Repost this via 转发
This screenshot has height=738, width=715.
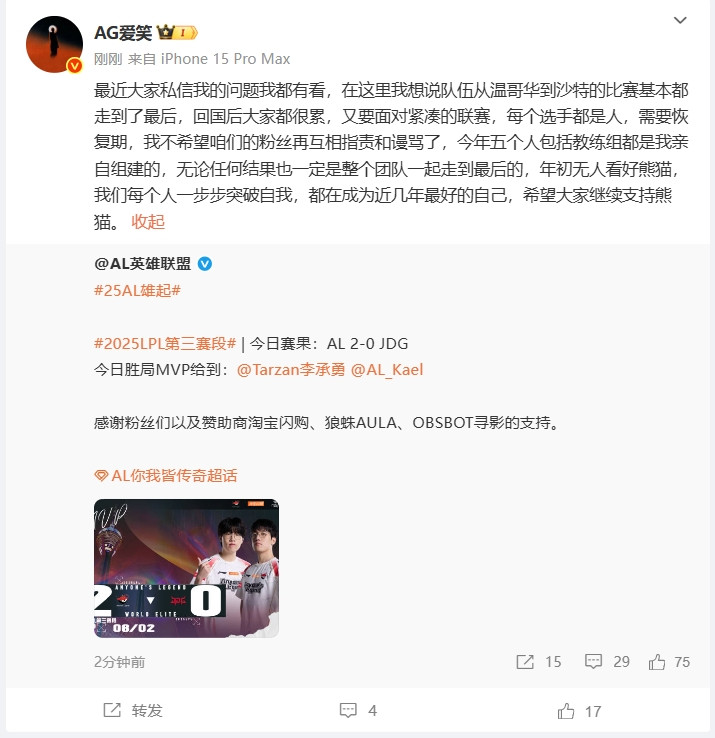133,710
